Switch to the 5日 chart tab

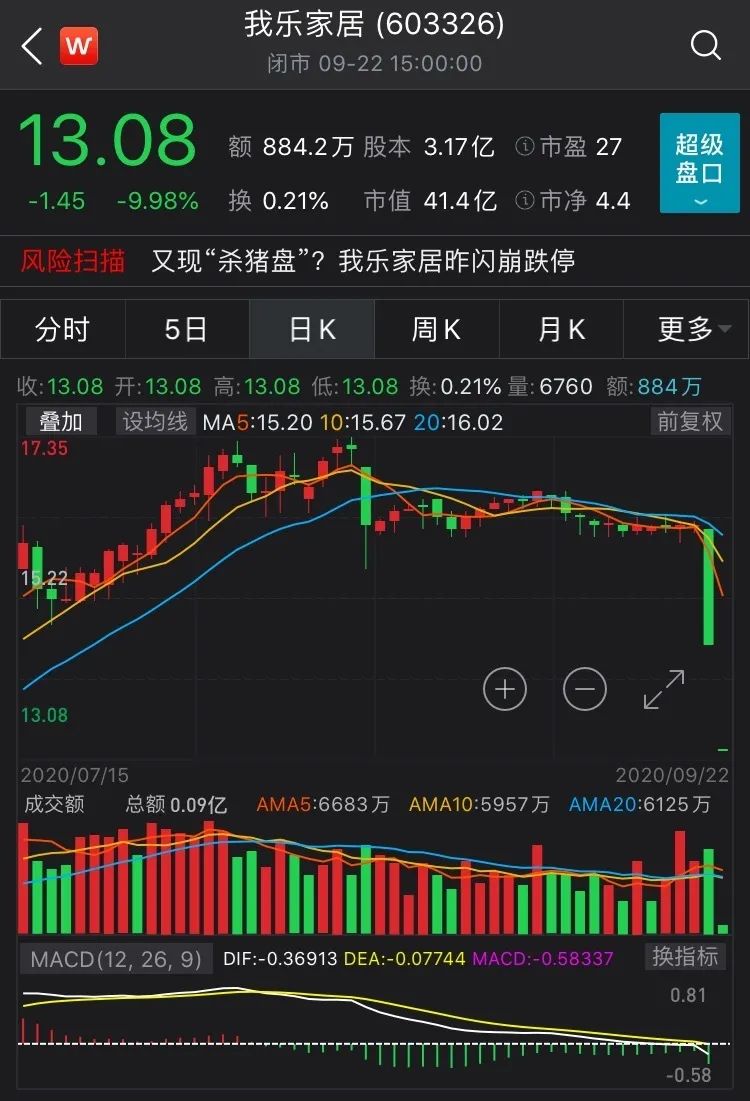pos(186,329)
